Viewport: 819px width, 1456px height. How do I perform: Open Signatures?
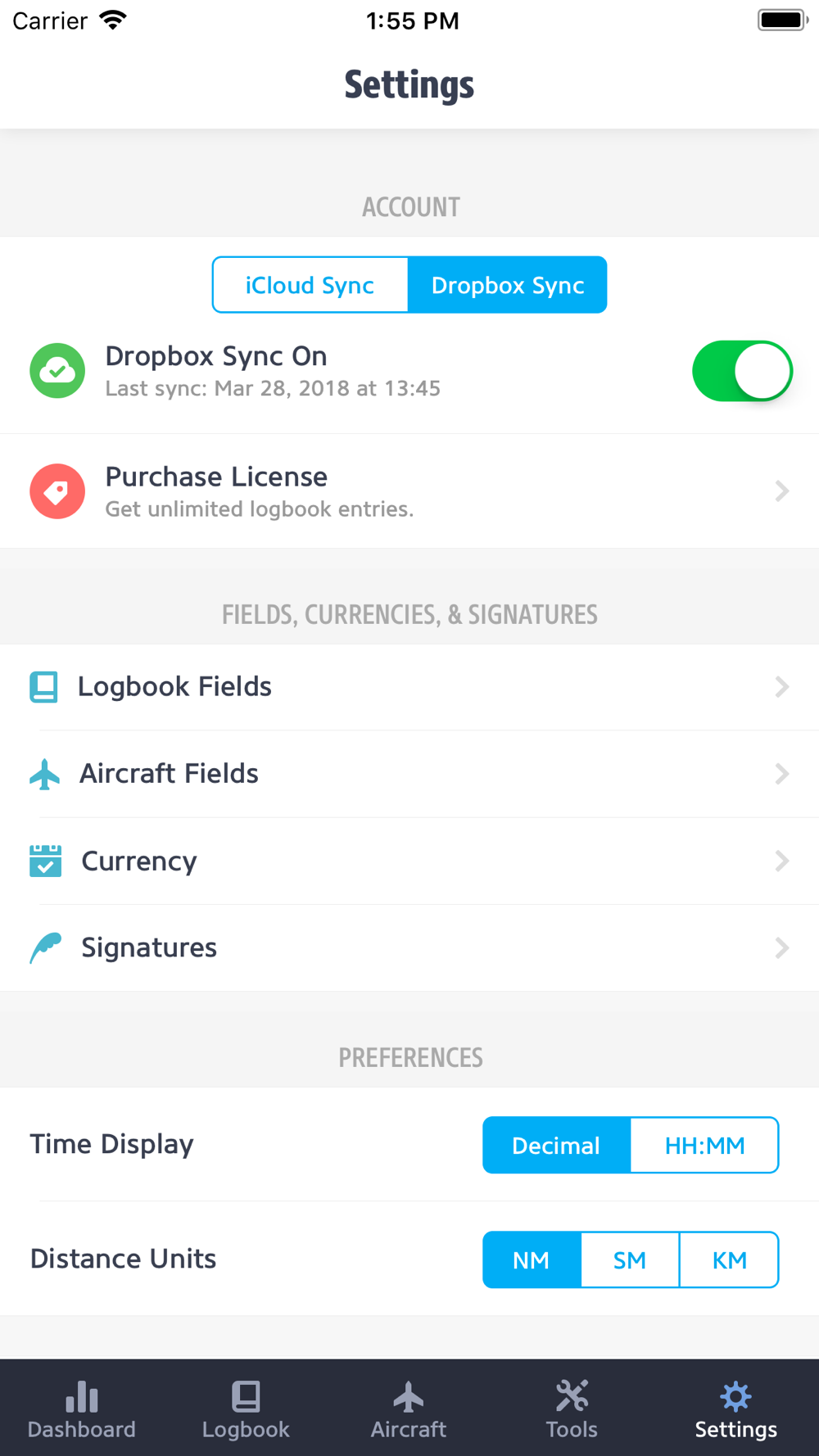(x=409, y=948)
